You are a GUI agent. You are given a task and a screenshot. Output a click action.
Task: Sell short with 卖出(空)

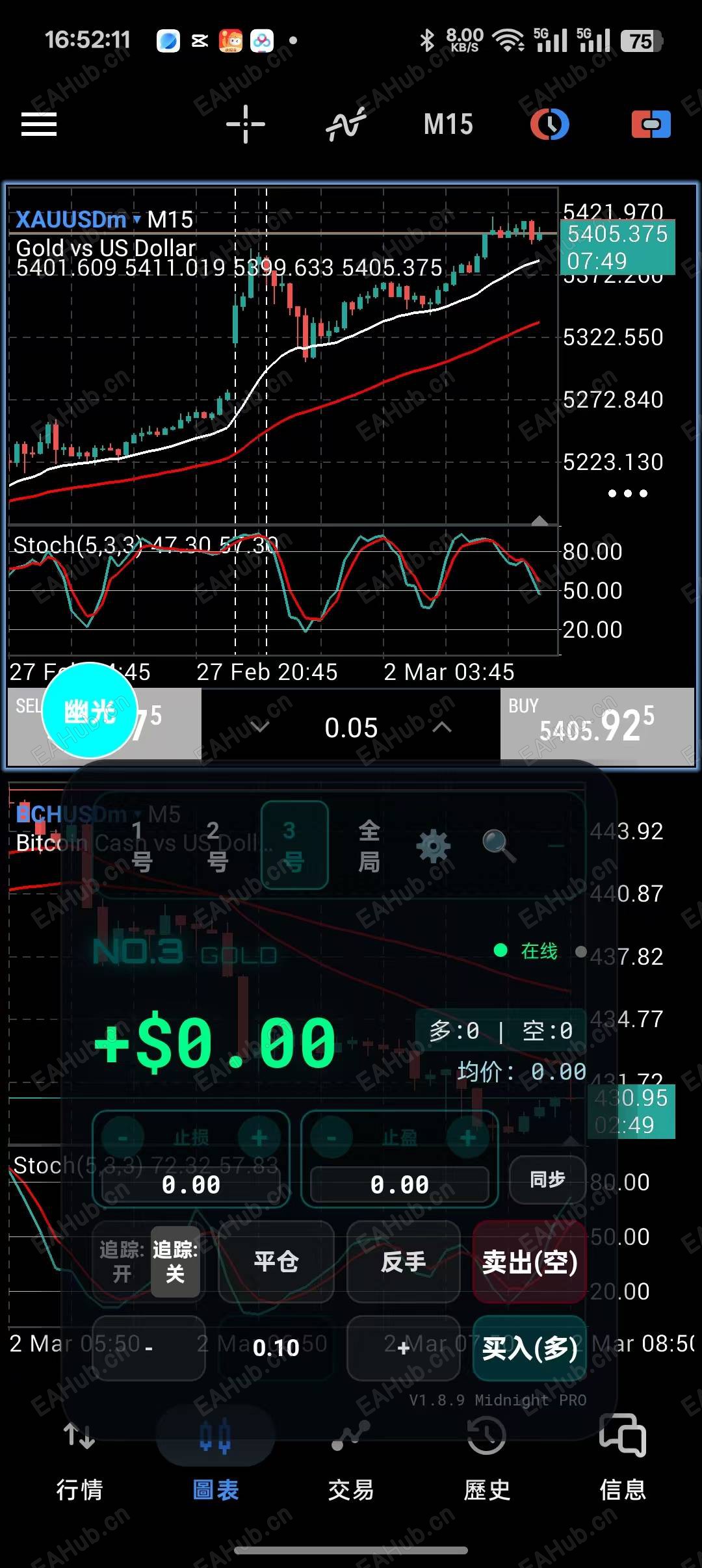[530, 1262]
